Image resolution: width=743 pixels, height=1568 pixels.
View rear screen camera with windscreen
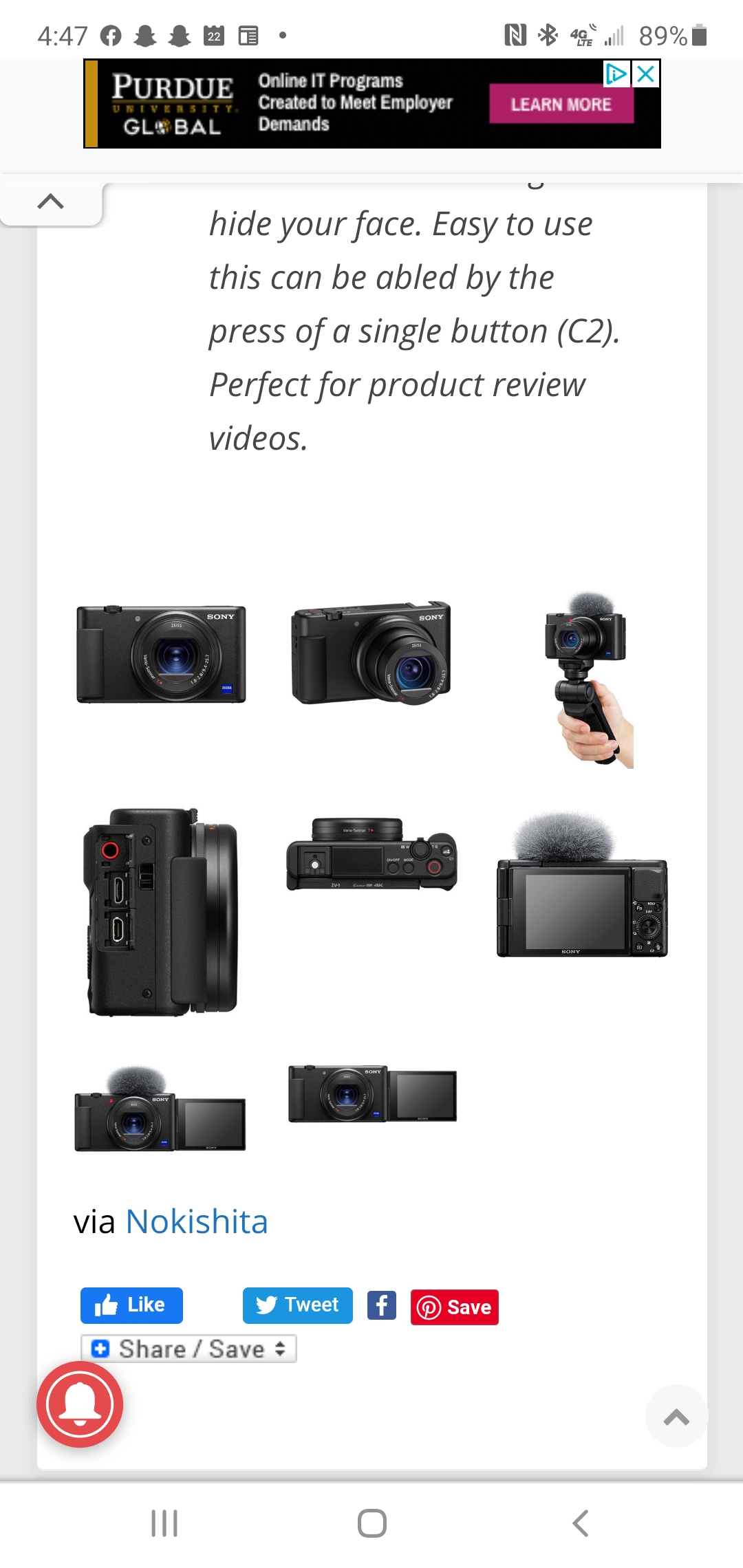(x=582, y=887)
